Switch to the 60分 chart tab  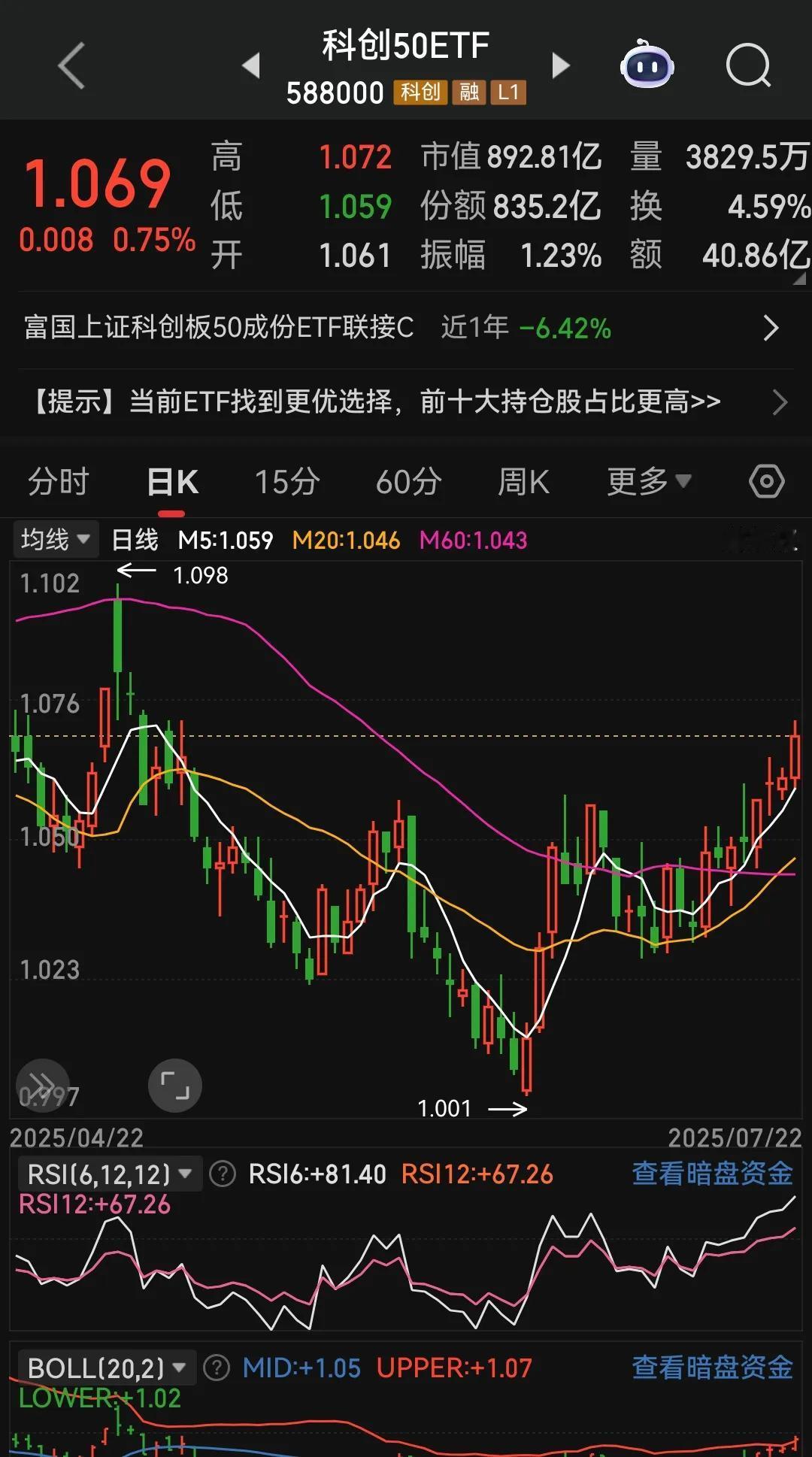[x=408, y=482]
